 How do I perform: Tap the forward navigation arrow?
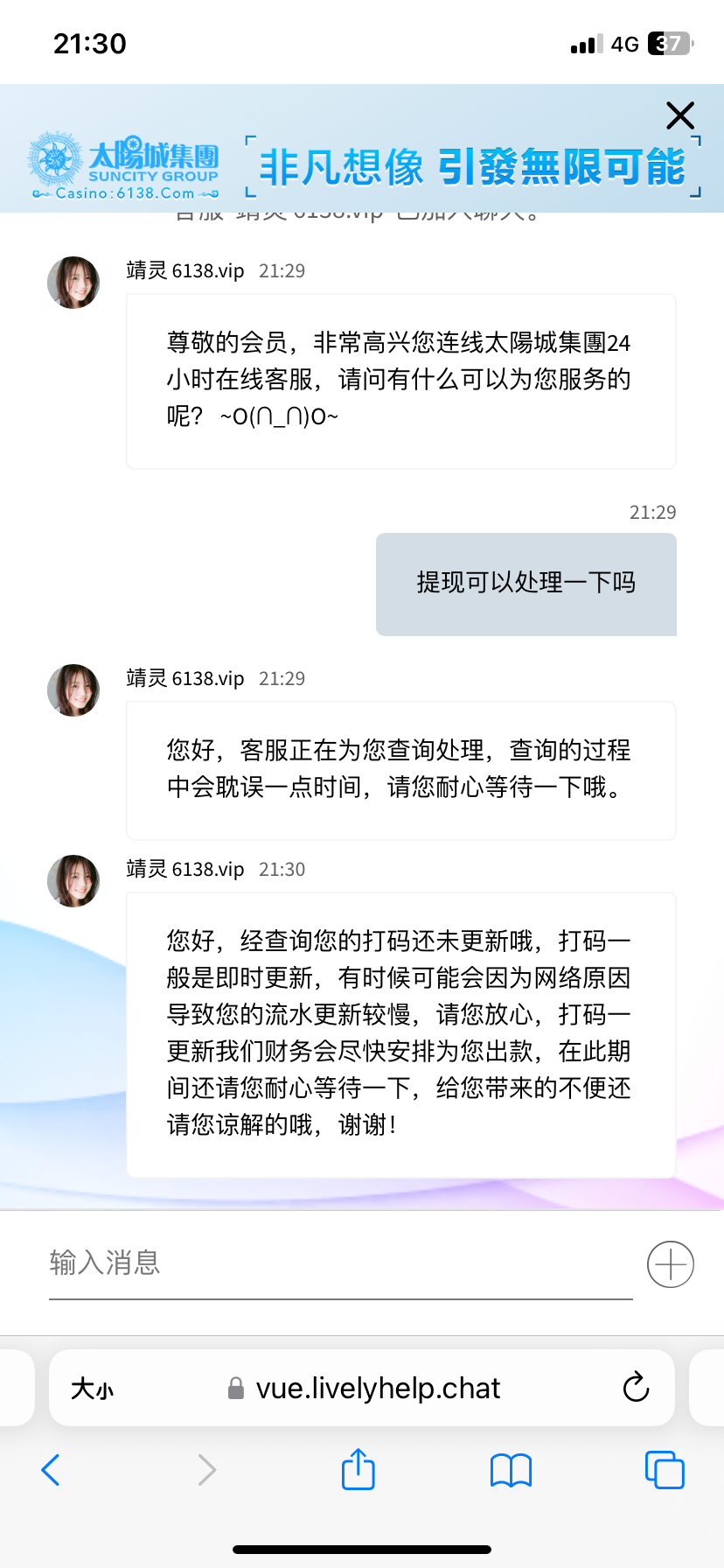click(x=206, y=1471)
